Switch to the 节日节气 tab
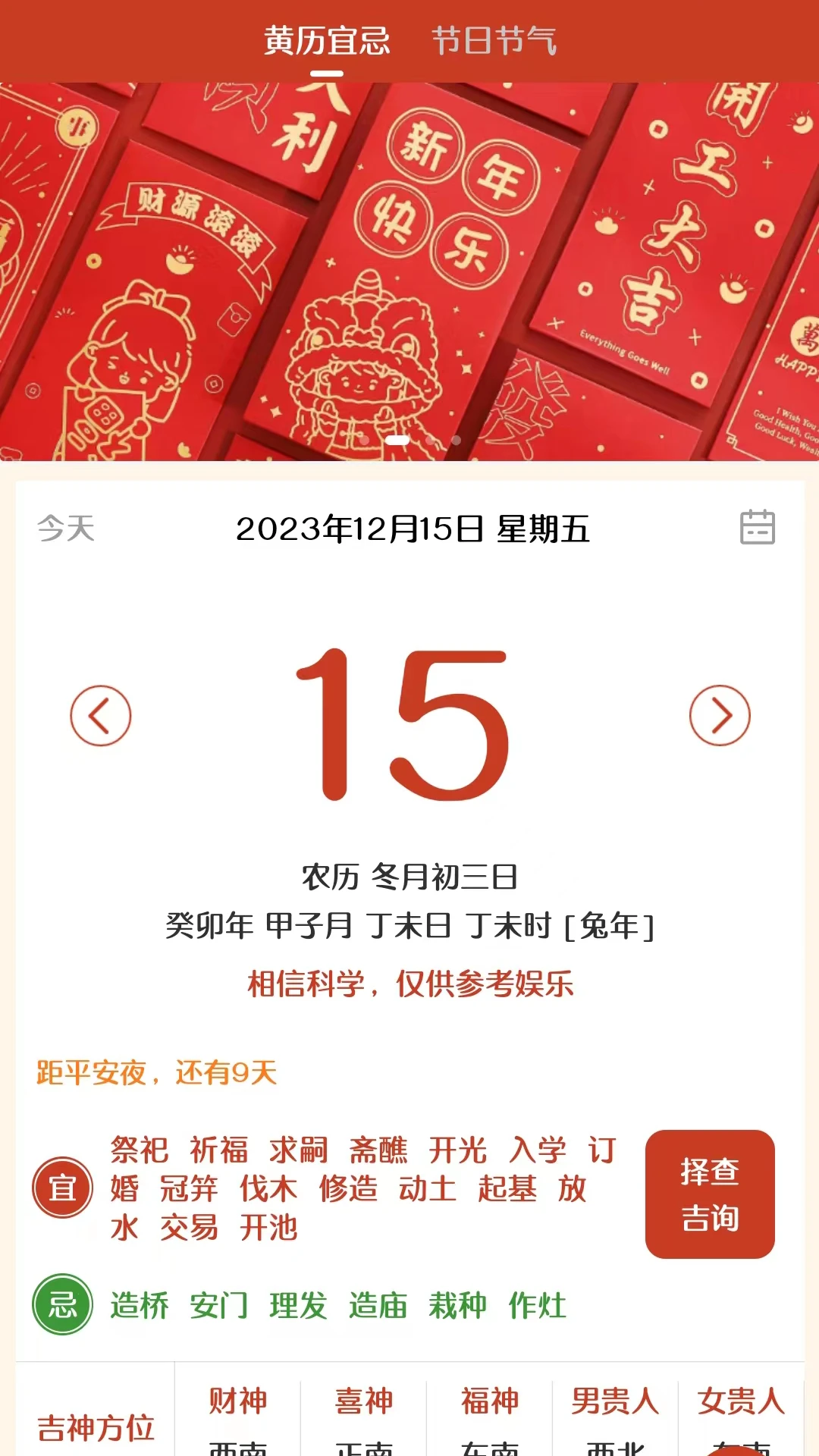The image size is (819, 1456). point(494,41)
